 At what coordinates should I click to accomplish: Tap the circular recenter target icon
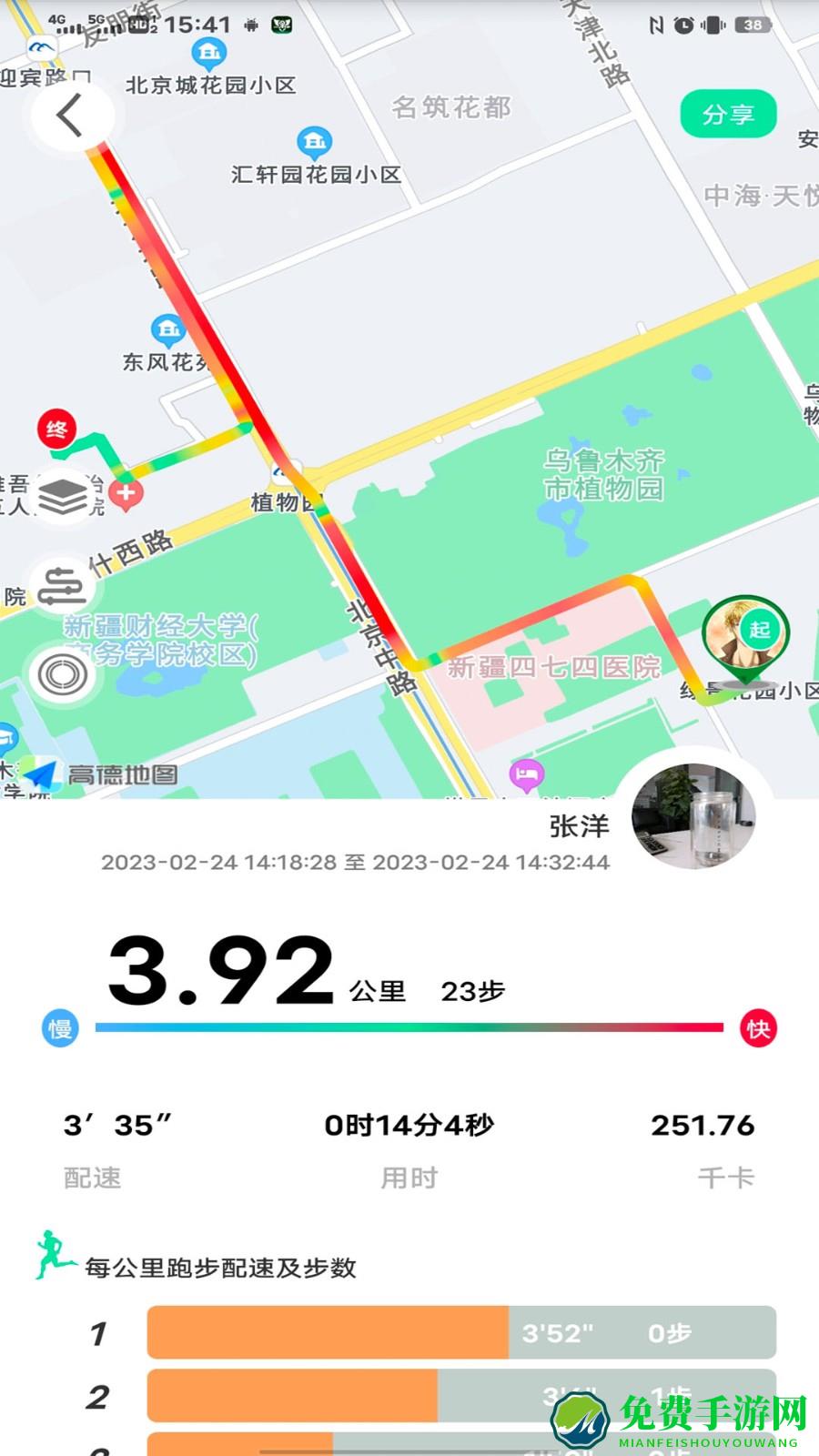click(x=61, y=673)
